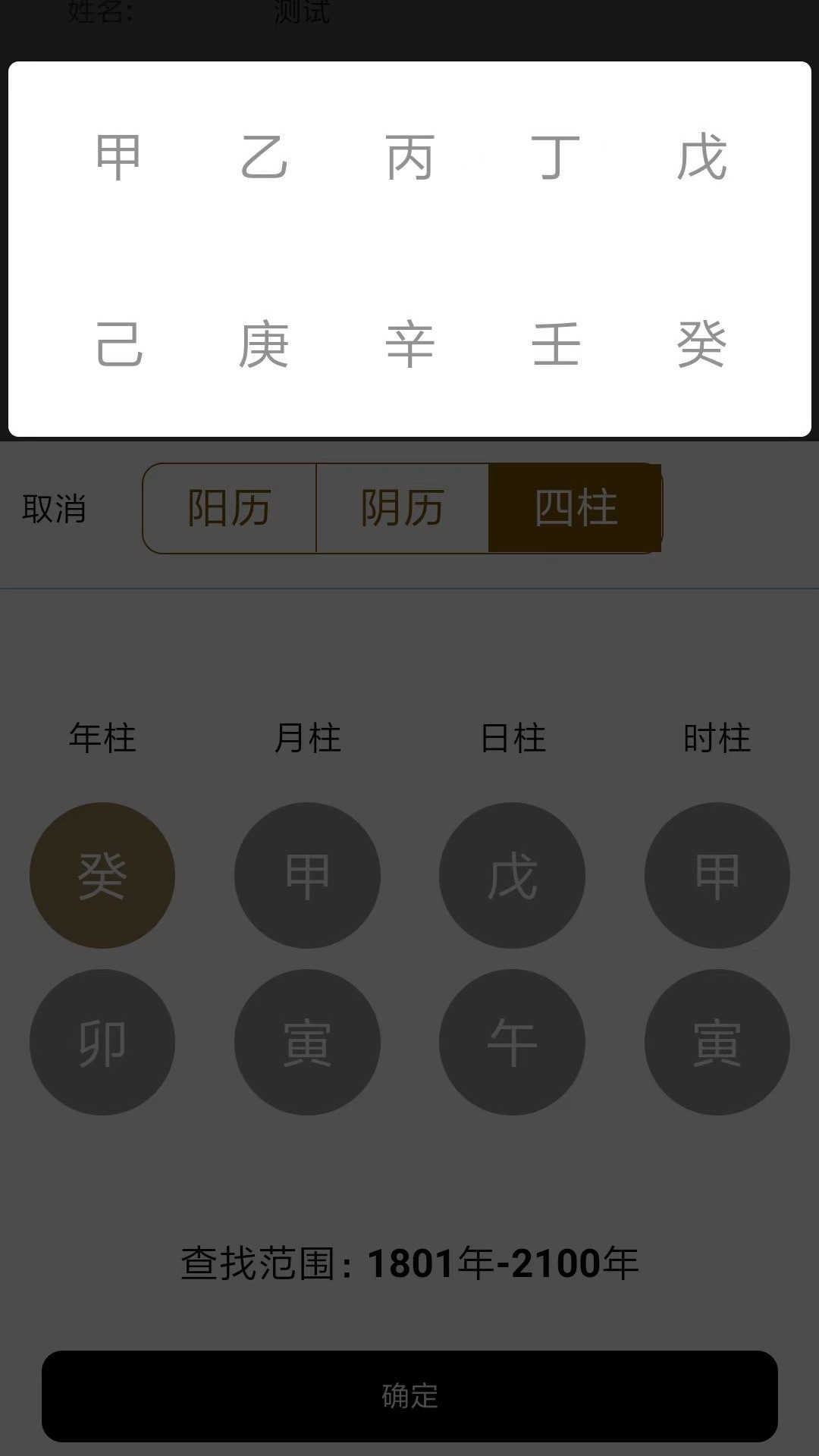Switch to the 阳历 tab

tap(229, 508)
